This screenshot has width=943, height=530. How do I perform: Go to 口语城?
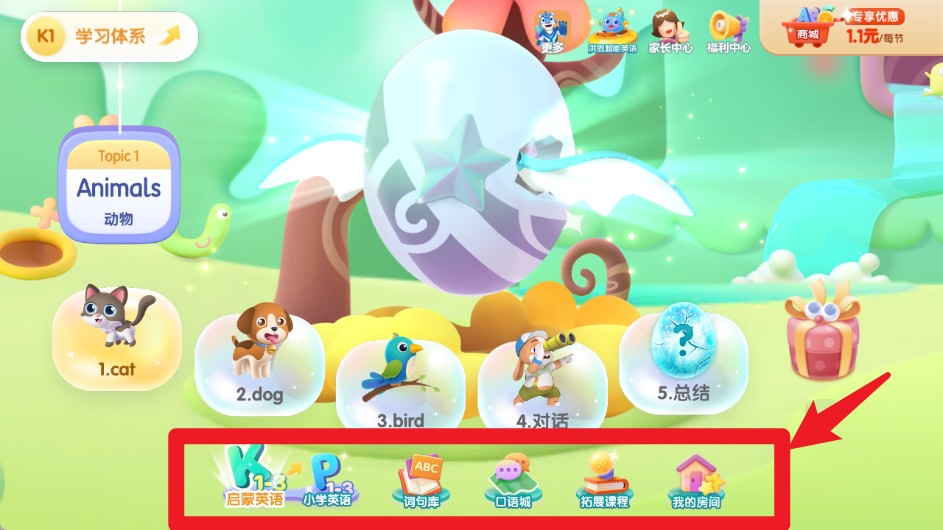512,481
